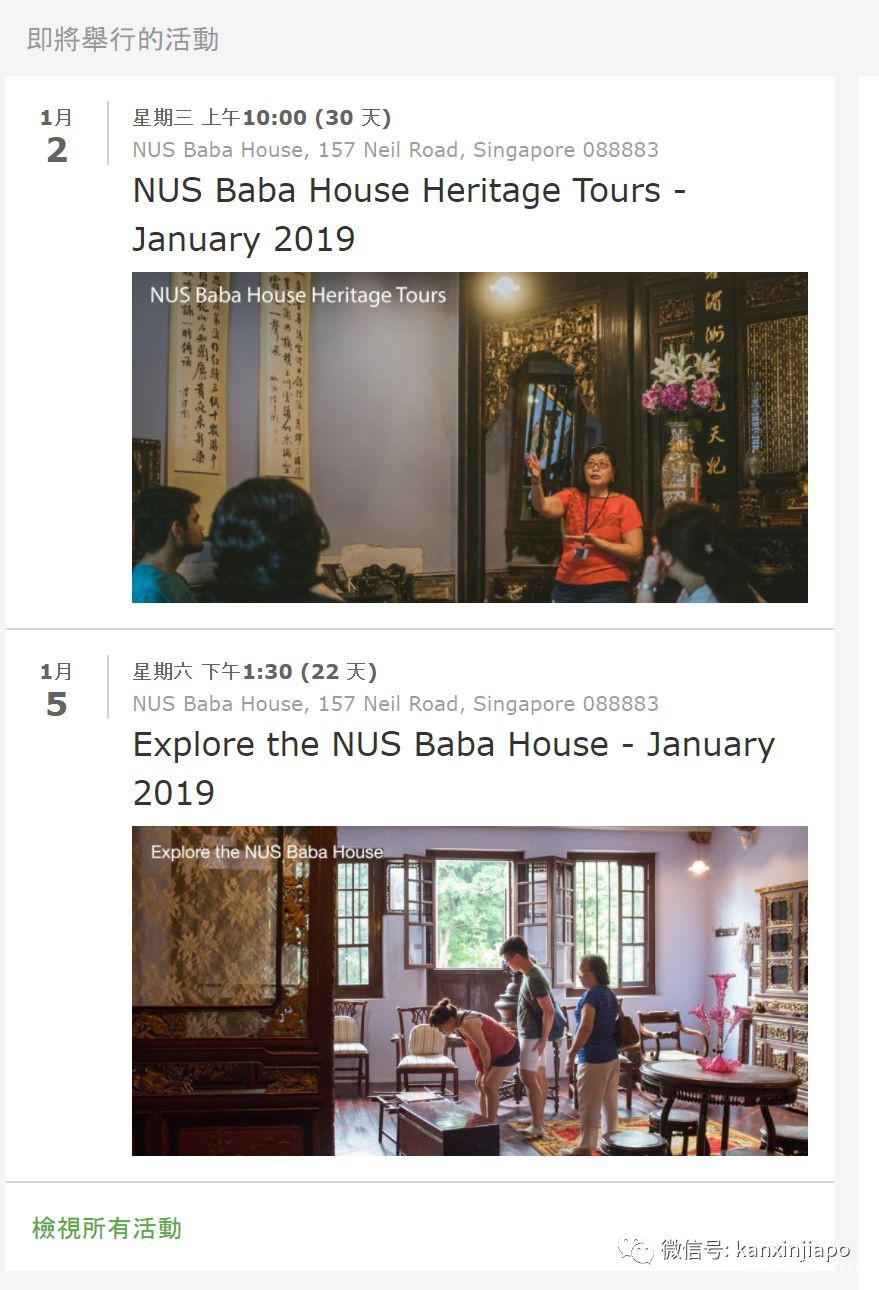Open NUS Baba House Heritage Tours event title
This screenshot has width=879, height=1290.
(408, 214)
